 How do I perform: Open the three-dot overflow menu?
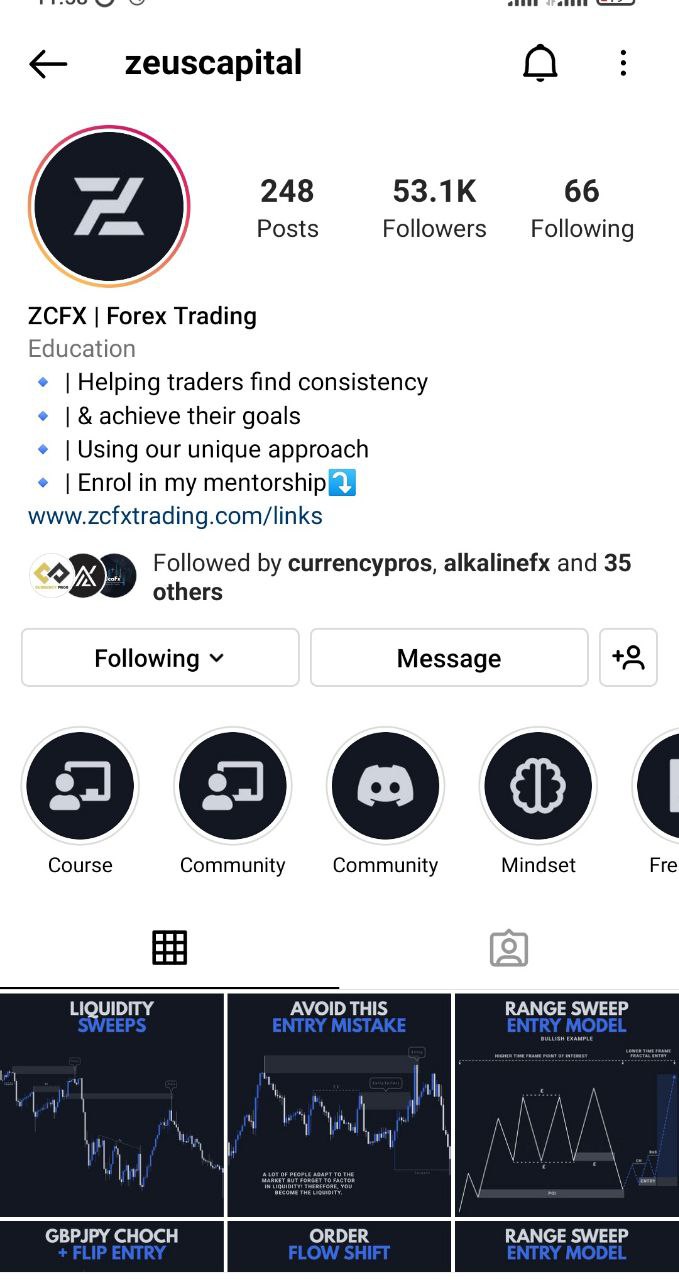tap(623, 64)
